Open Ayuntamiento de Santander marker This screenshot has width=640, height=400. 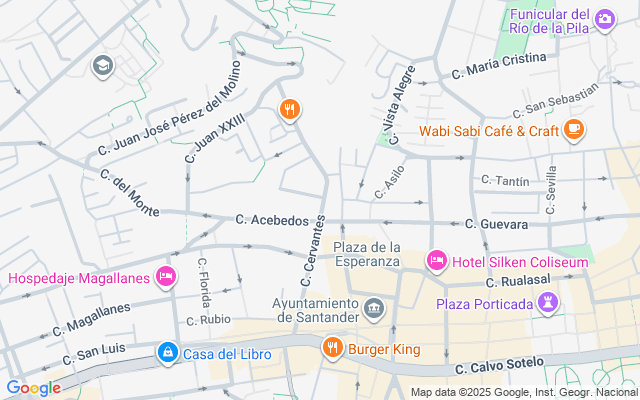[x=374, y=308]
